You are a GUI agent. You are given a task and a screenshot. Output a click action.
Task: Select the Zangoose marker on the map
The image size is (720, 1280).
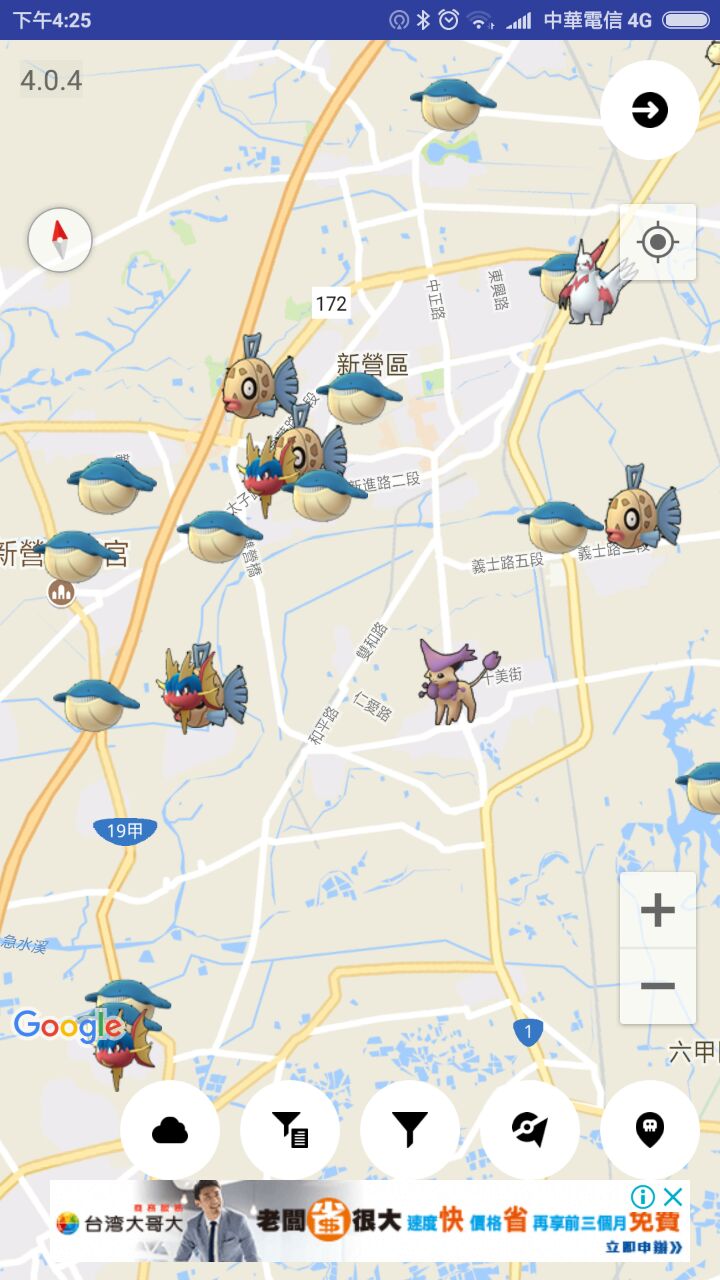(592, 284)
